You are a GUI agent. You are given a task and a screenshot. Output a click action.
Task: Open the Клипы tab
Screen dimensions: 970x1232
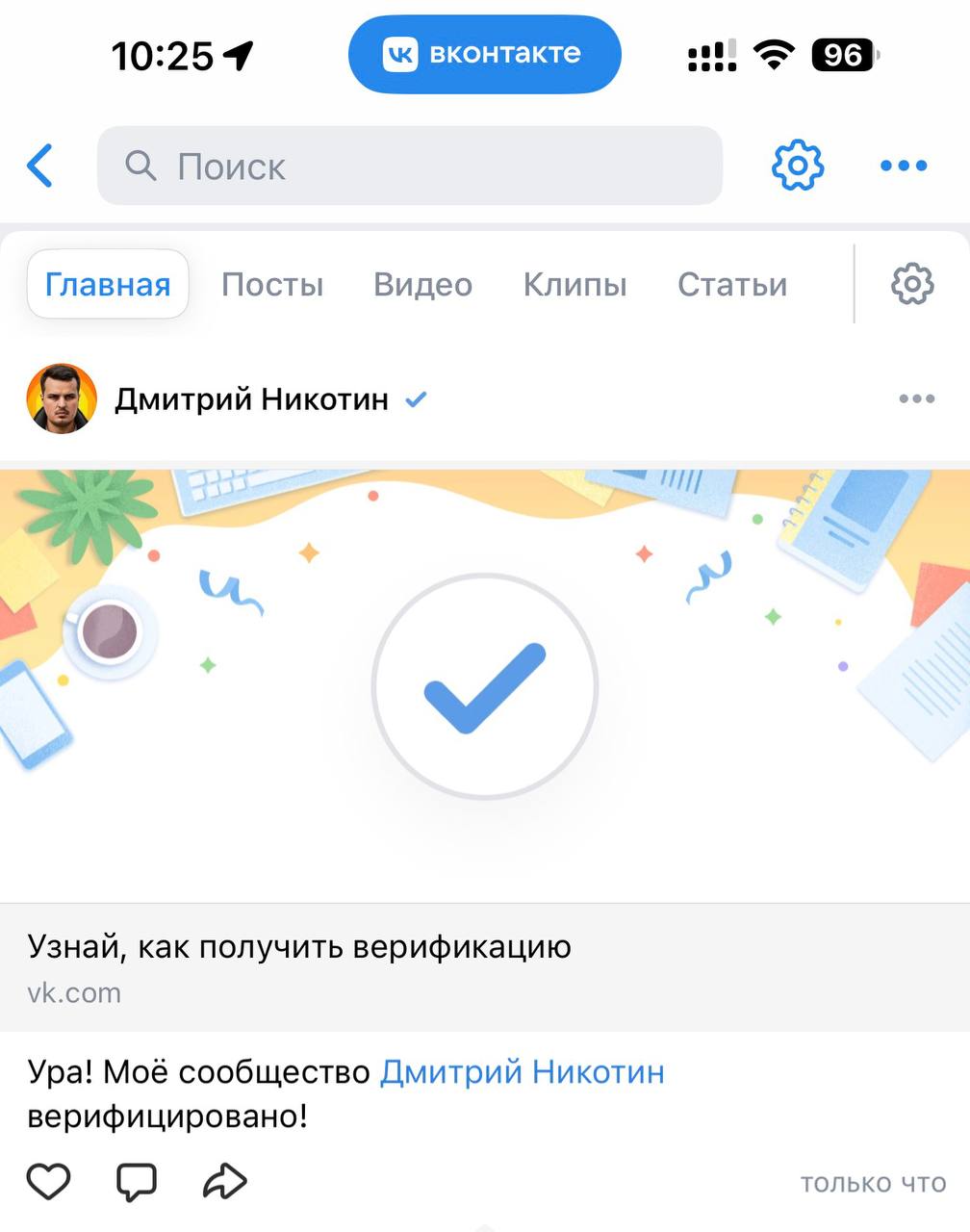574,284
